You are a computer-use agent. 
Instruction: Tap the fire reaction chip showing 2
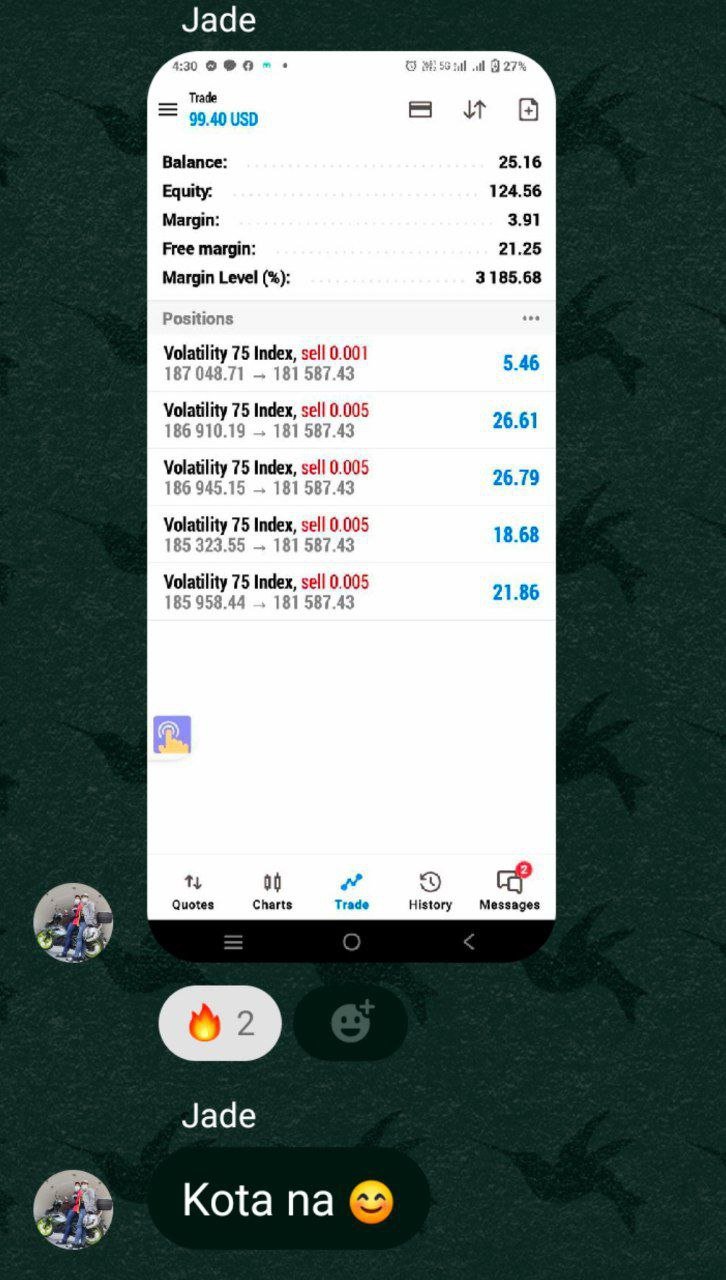(220, 1023)
